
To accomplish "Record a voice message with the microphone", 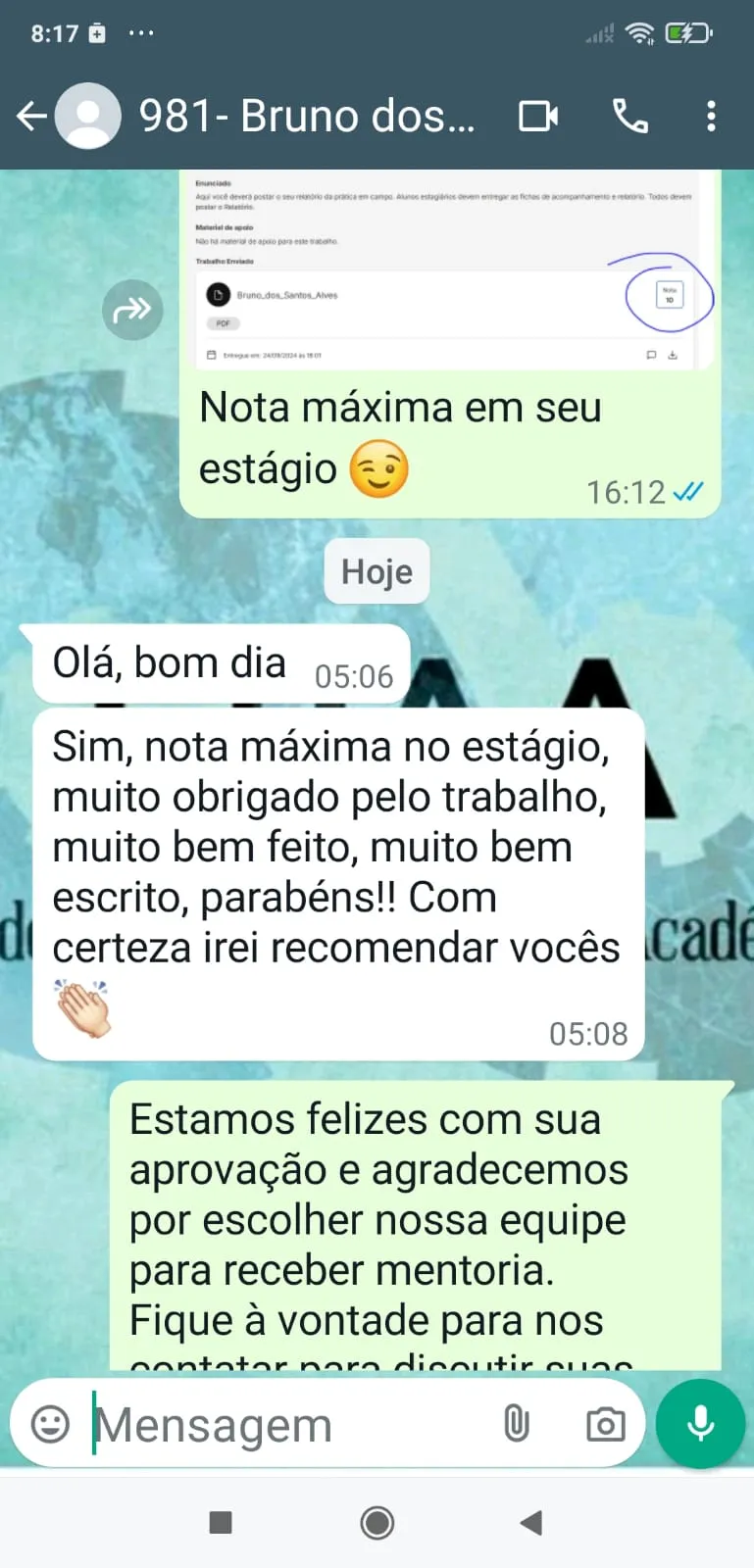I will click(x=700, y=1424).
